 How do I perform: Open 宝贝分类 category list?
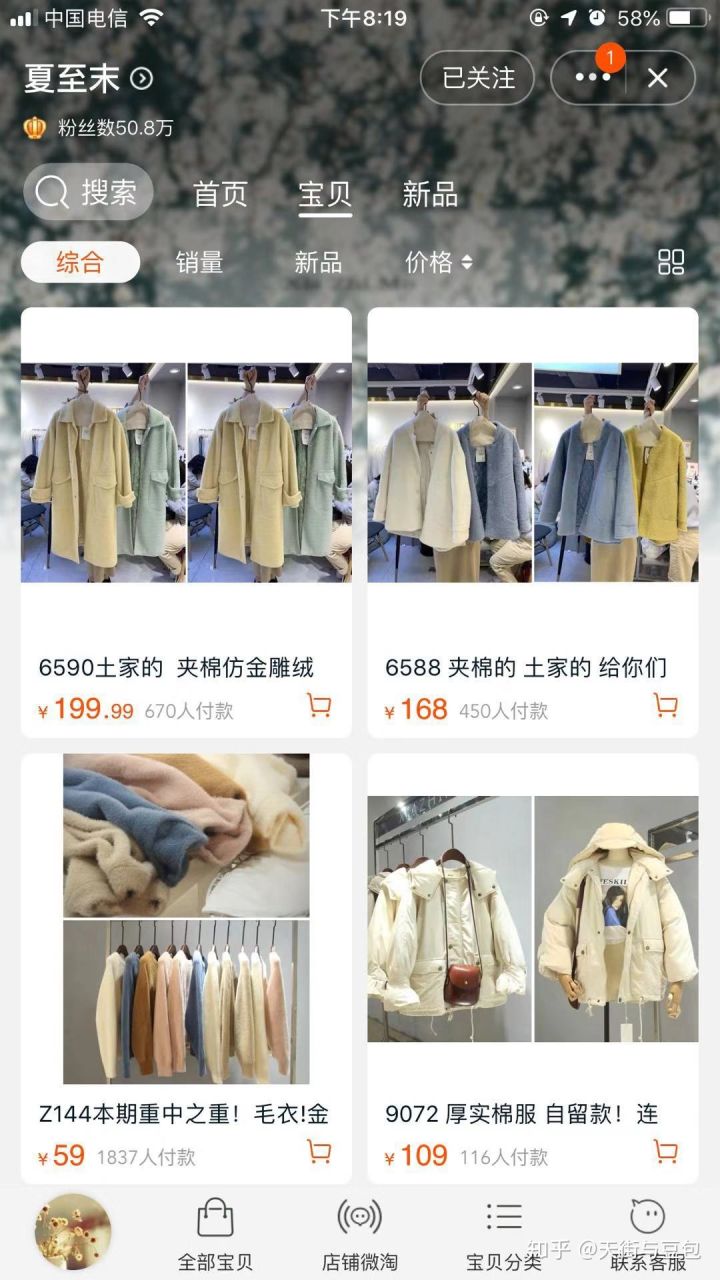point(502,1227)
